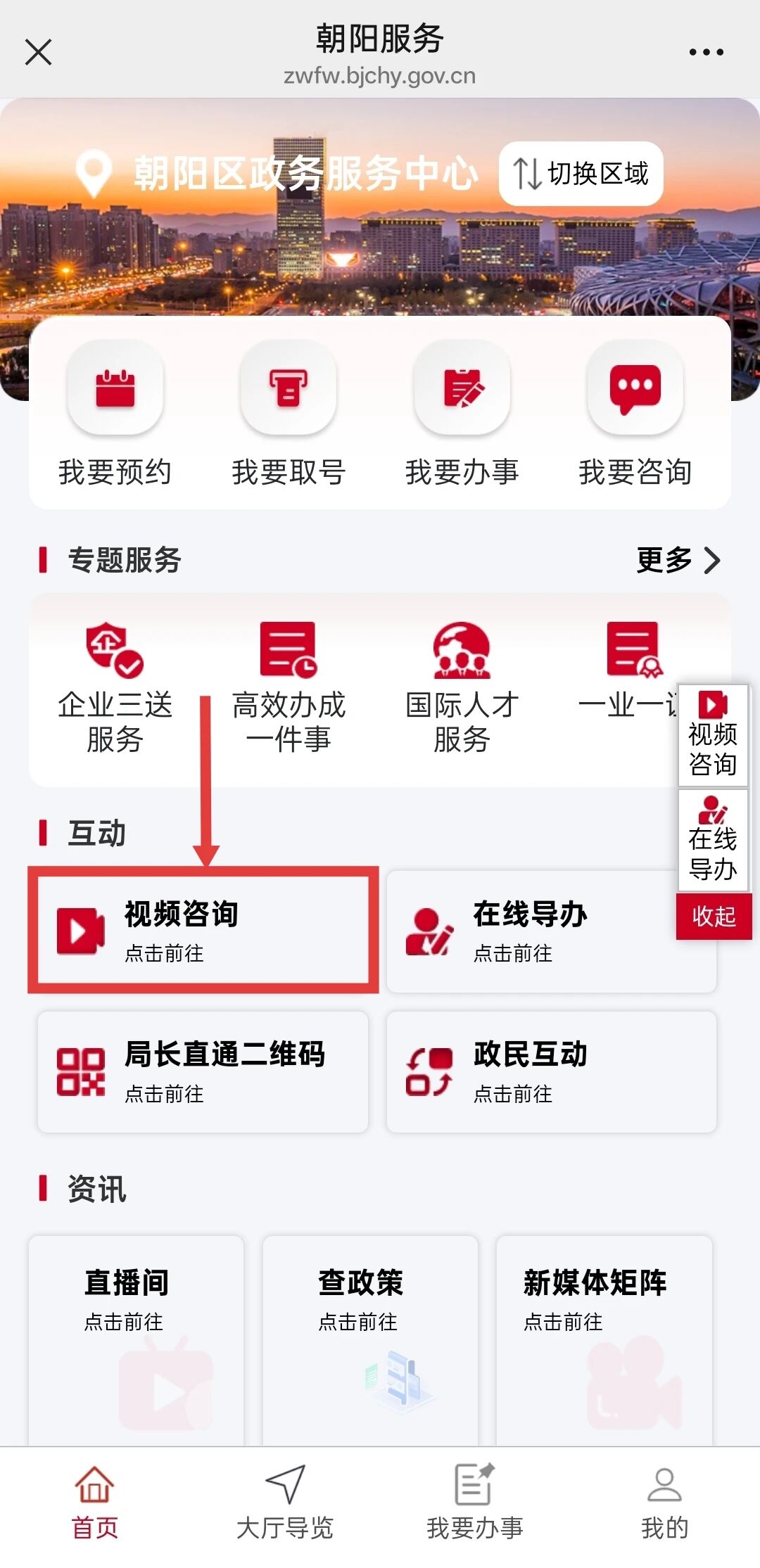View 更多 special topic services
760x1568 pixels.
point(678,561)
